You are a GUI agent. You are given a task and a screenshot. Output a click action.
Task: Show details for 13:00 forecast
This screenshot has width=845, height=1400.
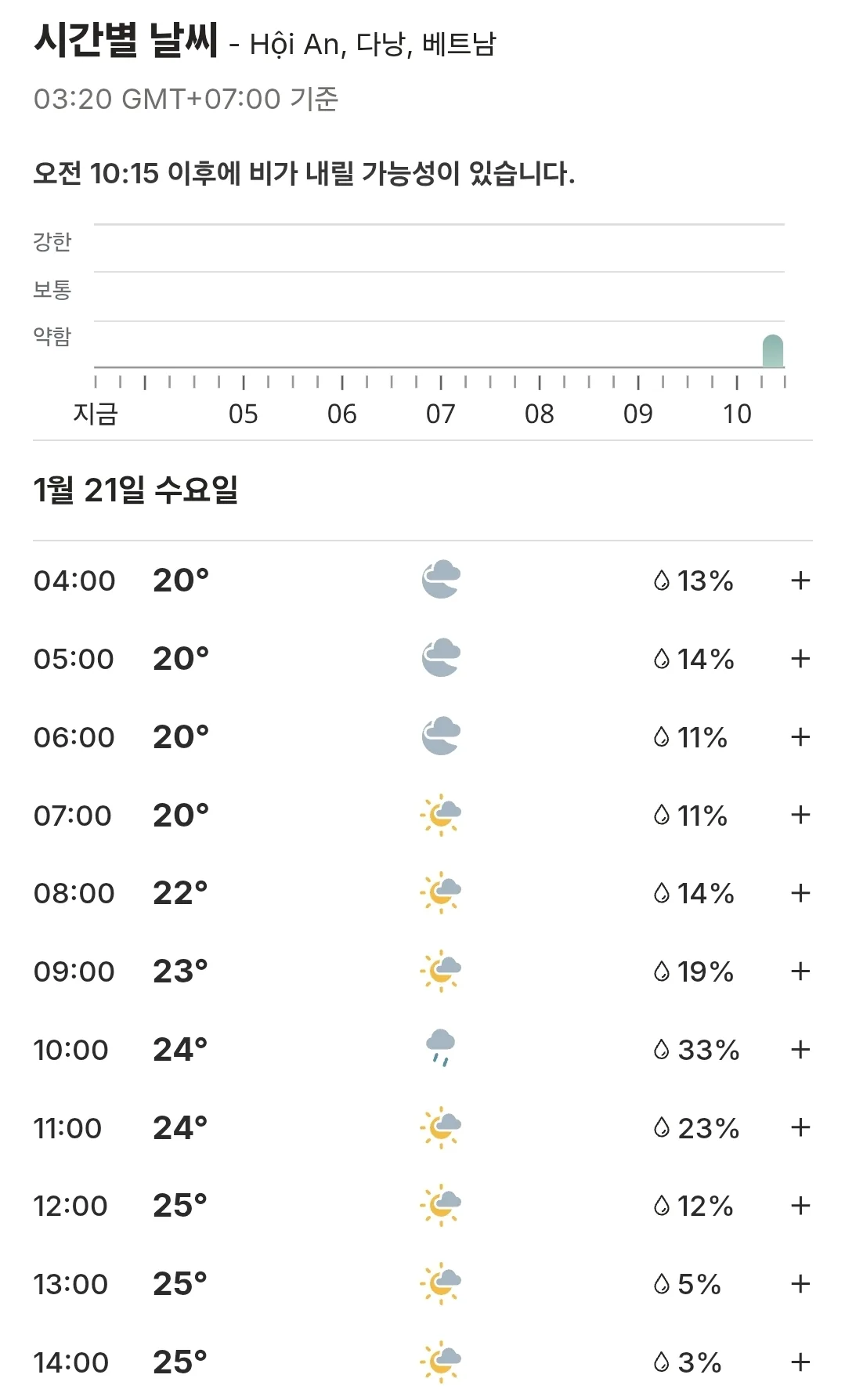click(800, 1284)
